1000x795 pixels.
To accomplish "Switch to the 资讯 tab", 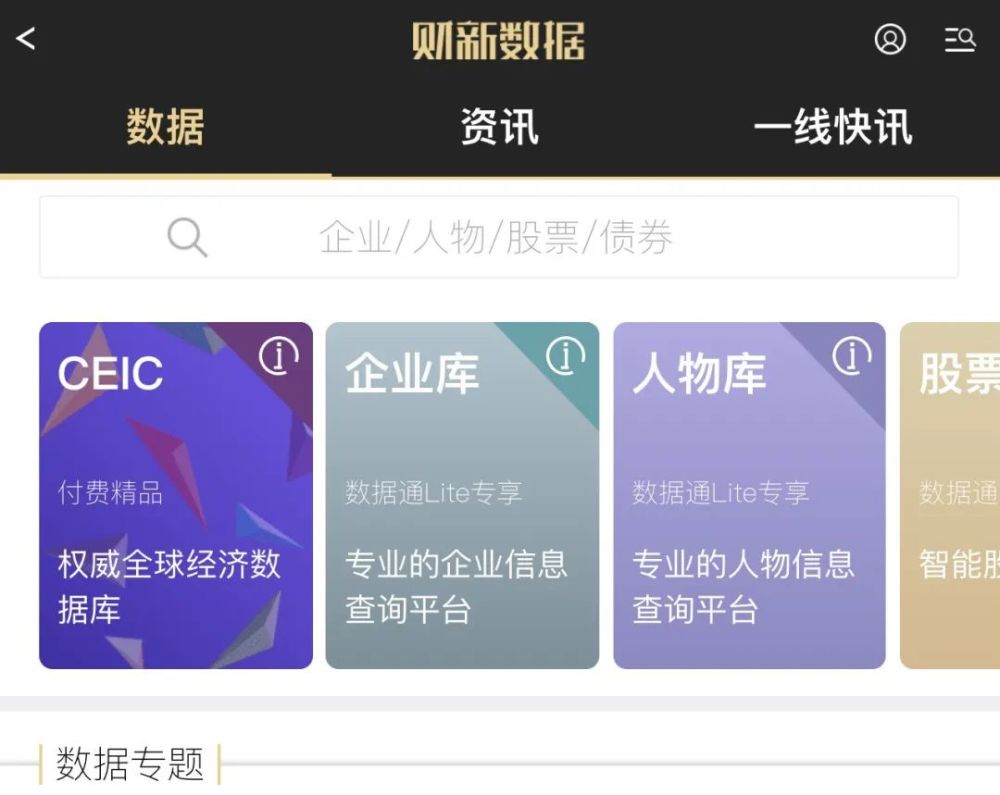I will coord(499,128).
